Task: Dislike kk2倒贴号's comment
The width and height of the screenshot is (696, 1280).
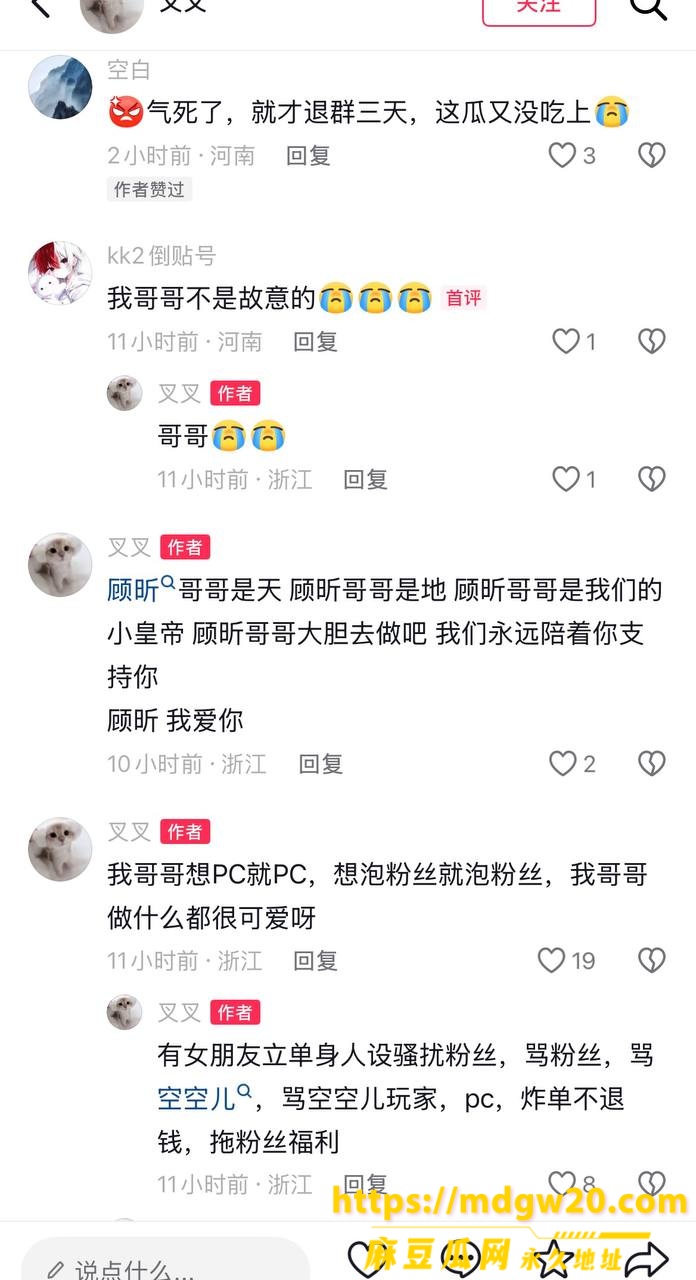Action: [x=652, y=341]
